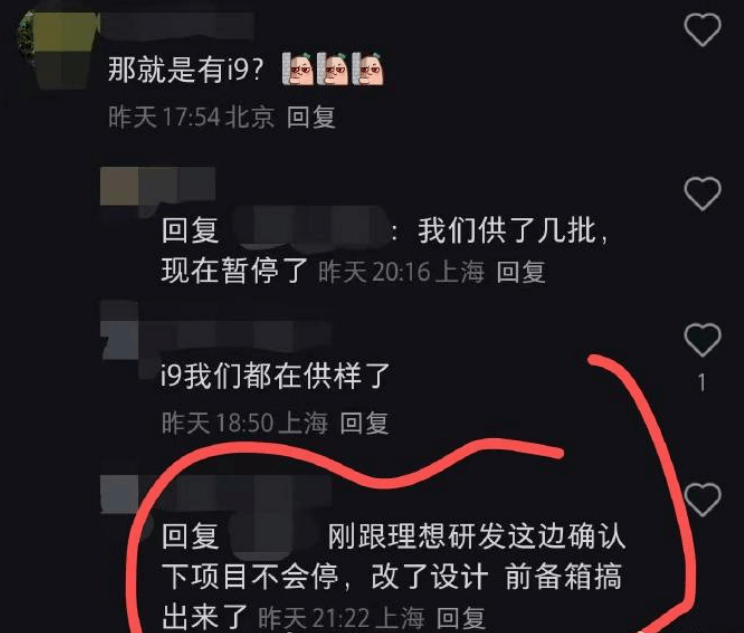Viewport: 744px width, 633px height.
Task: Reply to the comment "我们供了几批,现在暂停了"
Action: coord(521,272)
